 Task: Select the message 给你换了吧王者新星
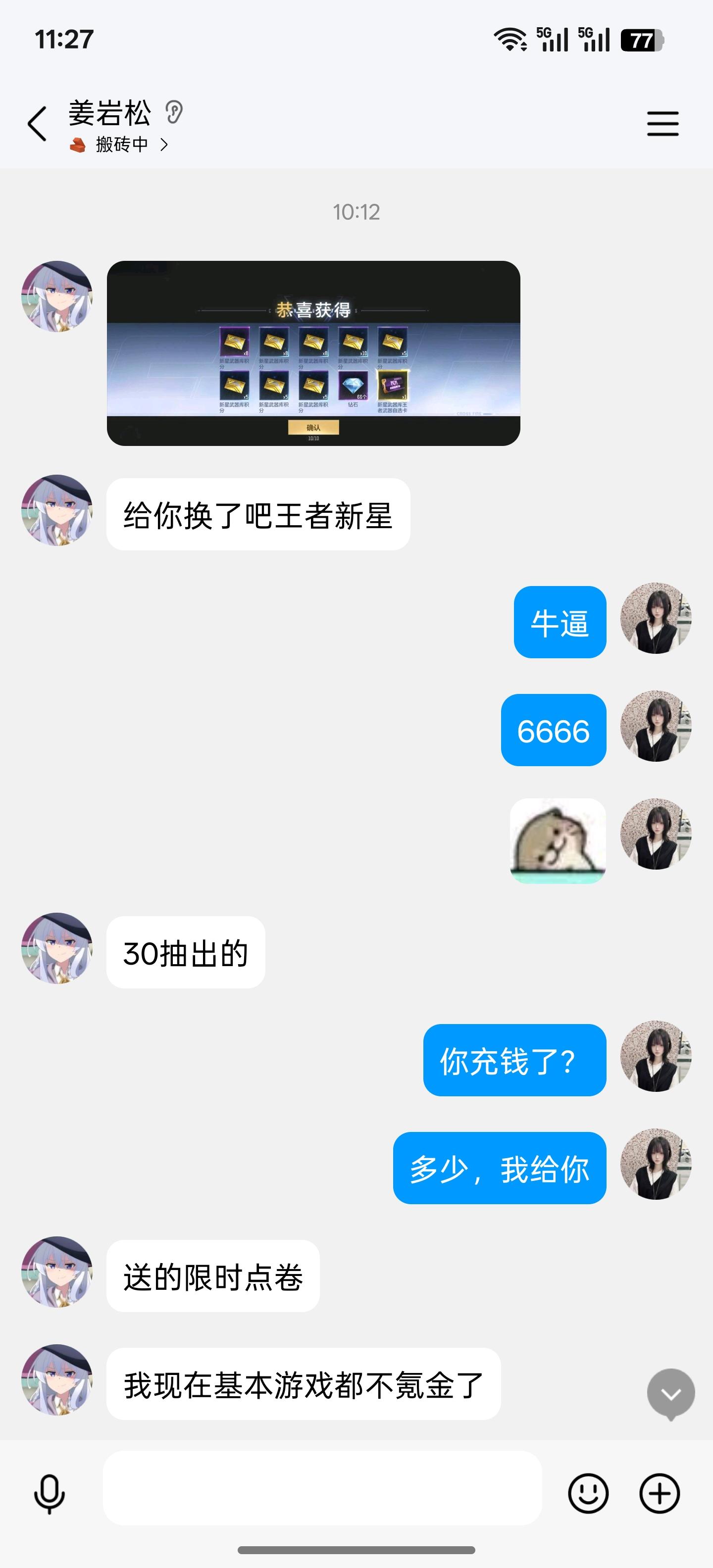click(259, 513)
